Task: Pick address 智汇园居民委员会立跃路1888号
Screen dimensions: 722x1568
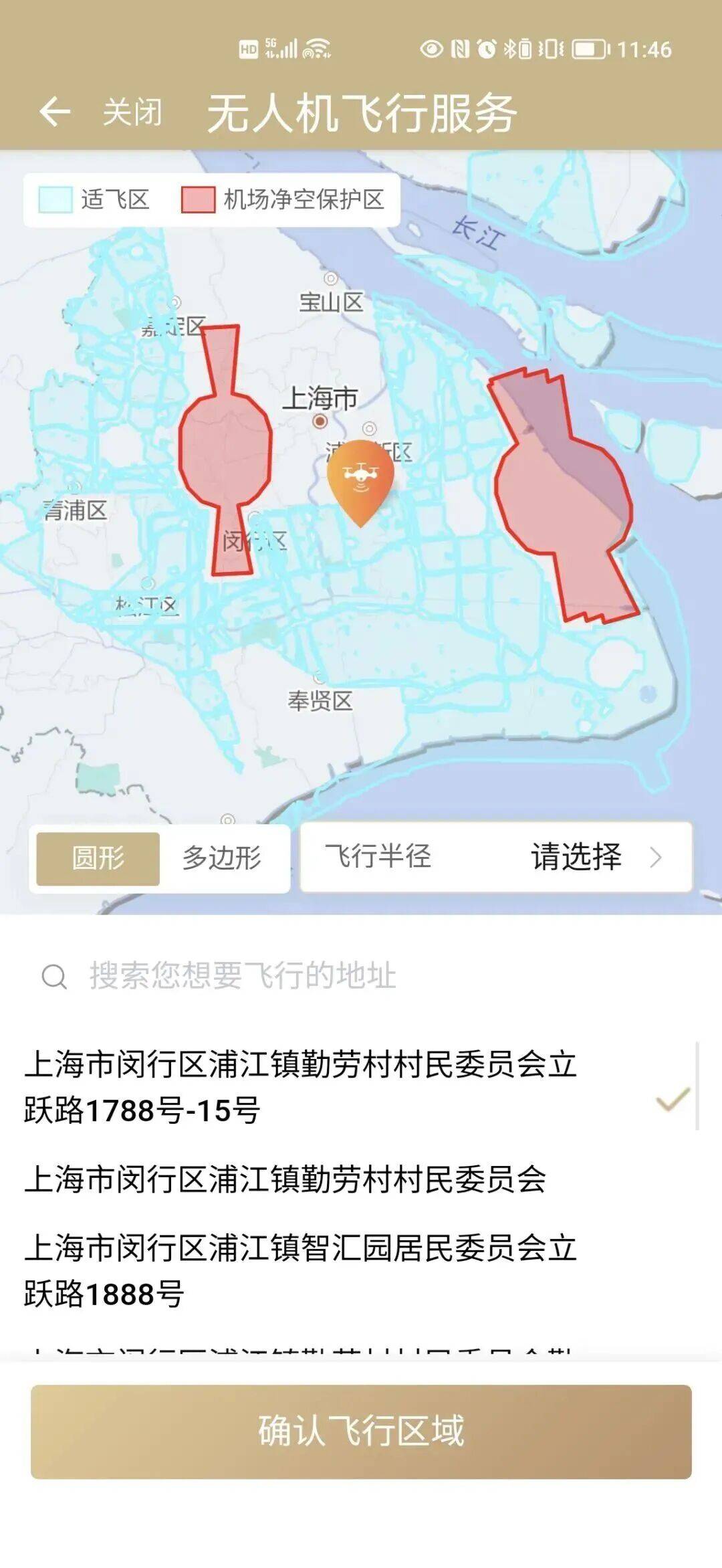Action: pos(301,1270)
